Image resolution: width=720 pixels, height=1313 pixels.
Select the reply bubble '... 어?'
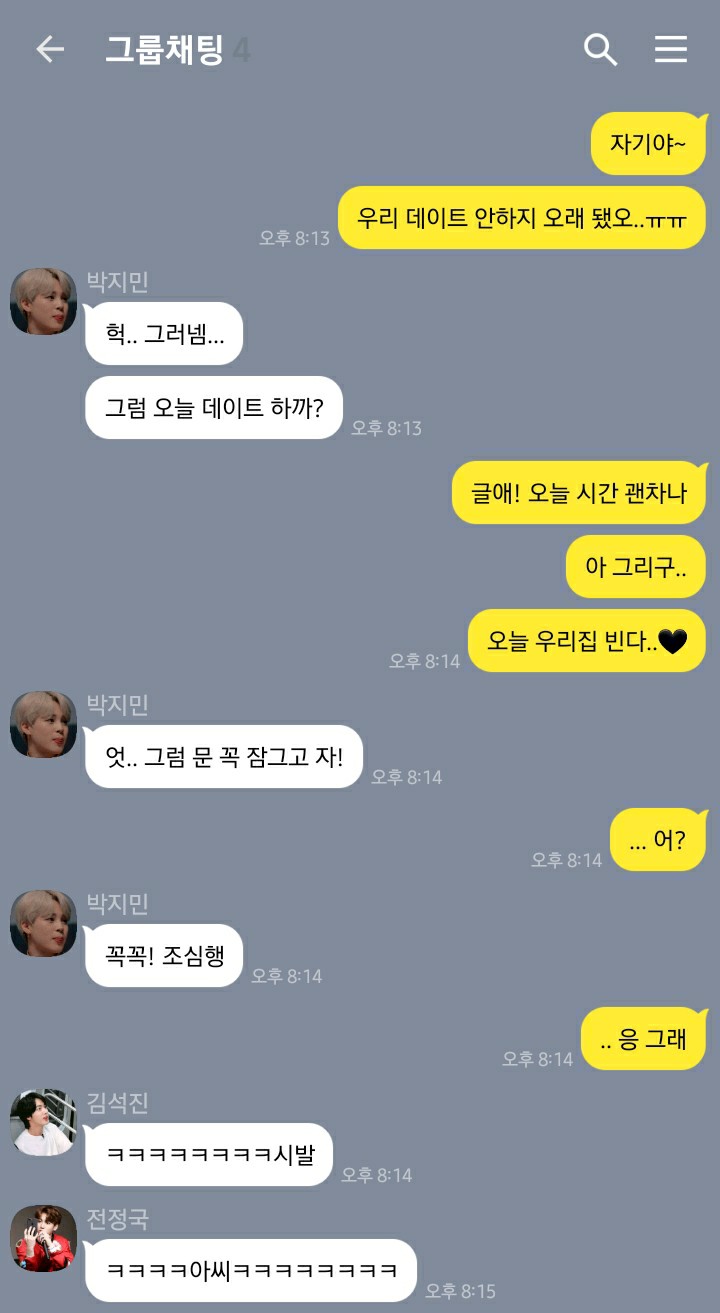tap(657, 840)
